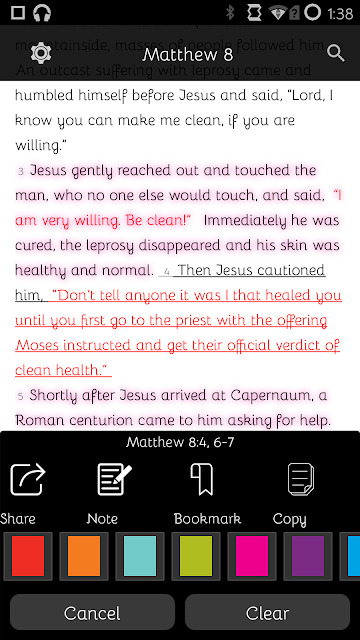The image size is (360, 640).
Task: Cancel the verse selection
Action: 92,612
